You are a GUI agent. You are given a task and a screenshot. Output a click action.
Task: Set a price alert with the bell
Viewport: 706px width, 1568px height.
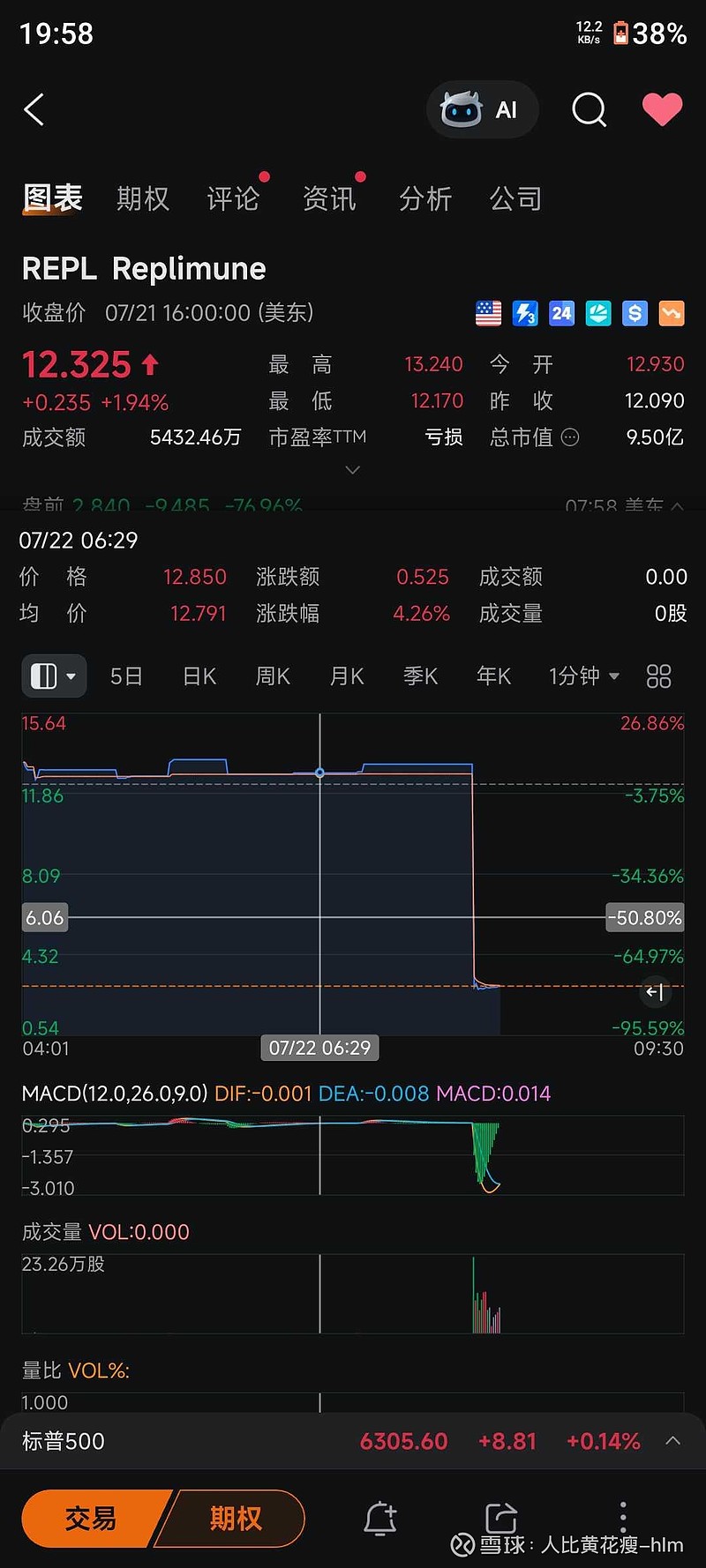tap(380, 1518)
